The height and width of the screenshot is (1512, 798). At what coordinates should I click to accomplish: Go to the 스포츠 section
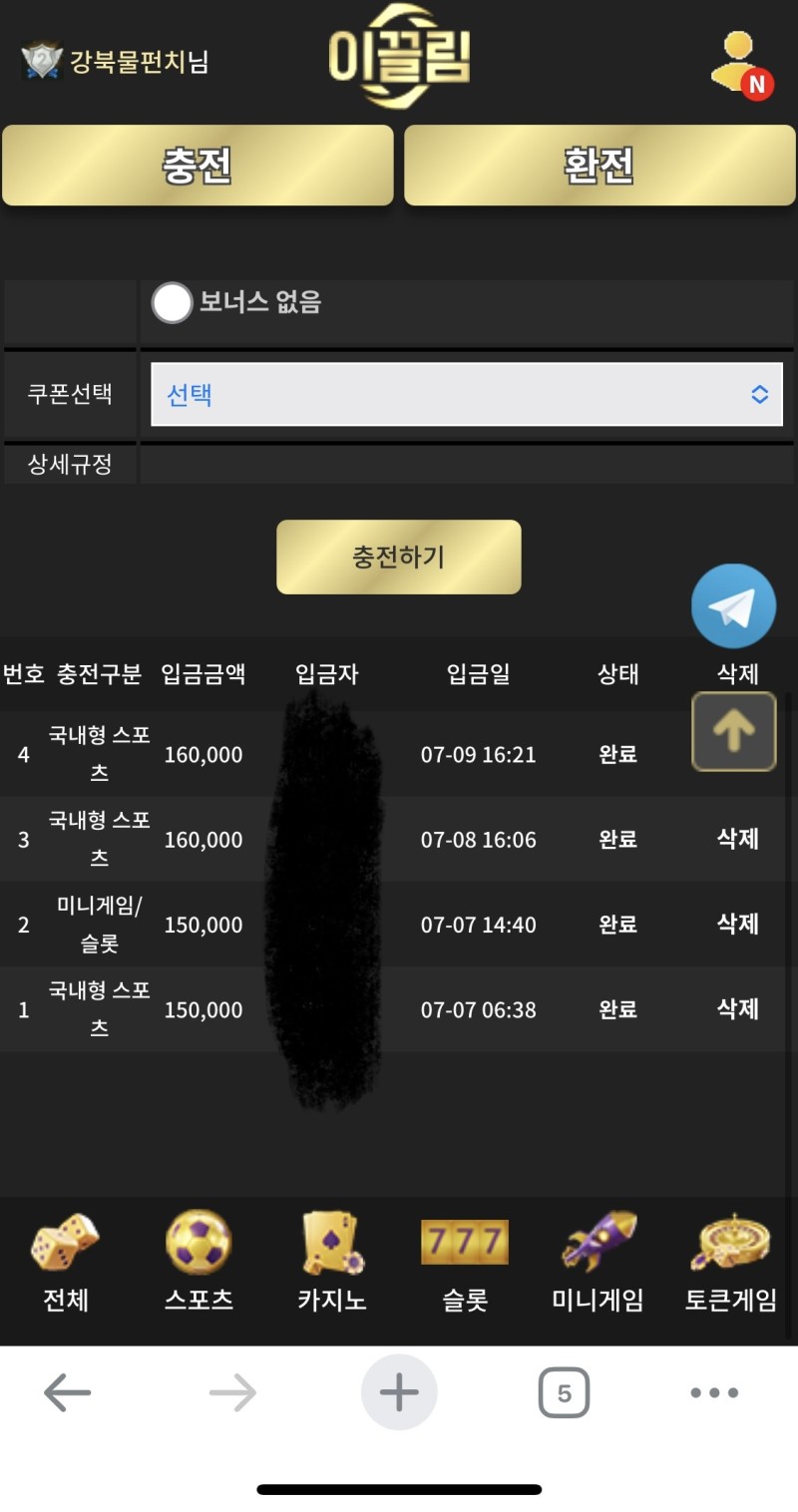pyautogui.click(x=199, y=1262)
